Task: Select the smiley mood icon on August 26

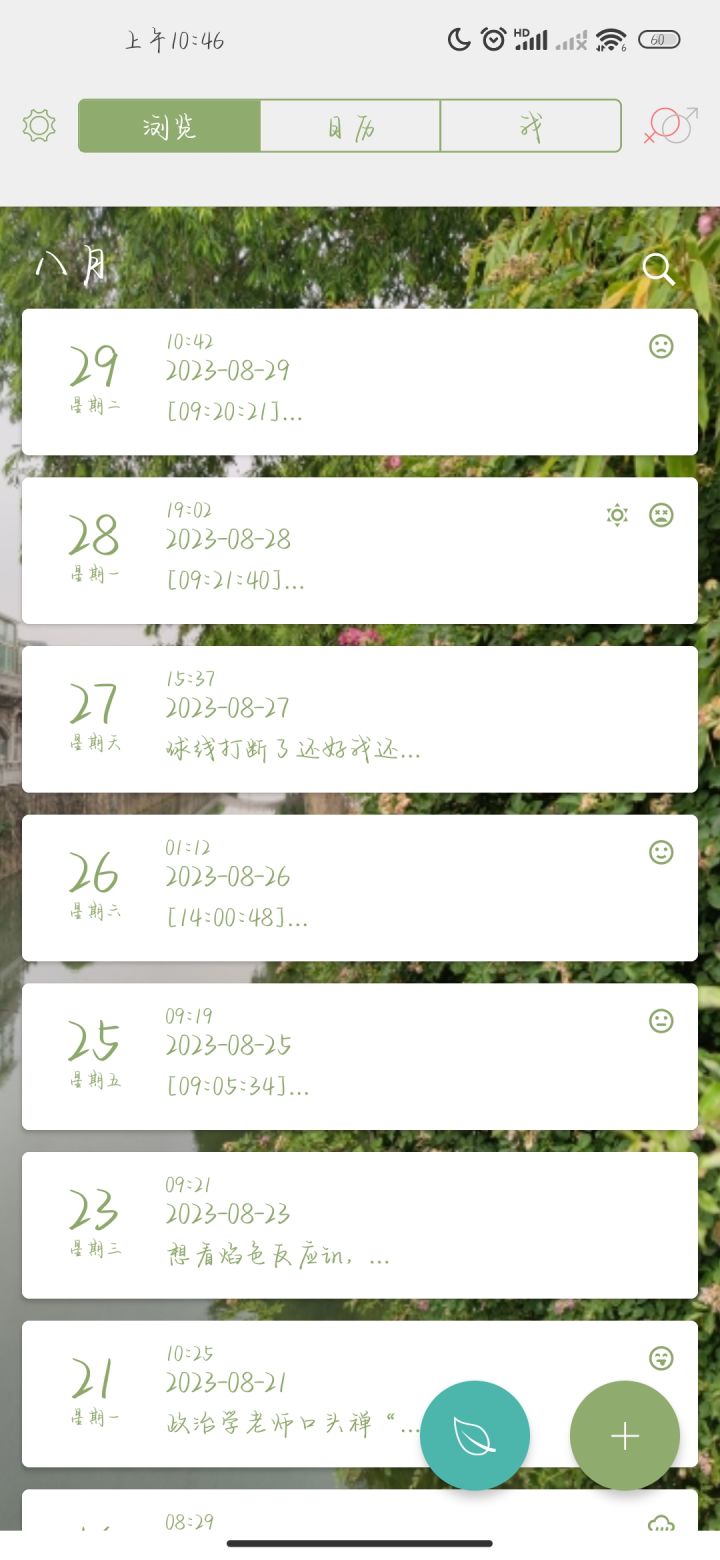Action: [x=661, y=852]
